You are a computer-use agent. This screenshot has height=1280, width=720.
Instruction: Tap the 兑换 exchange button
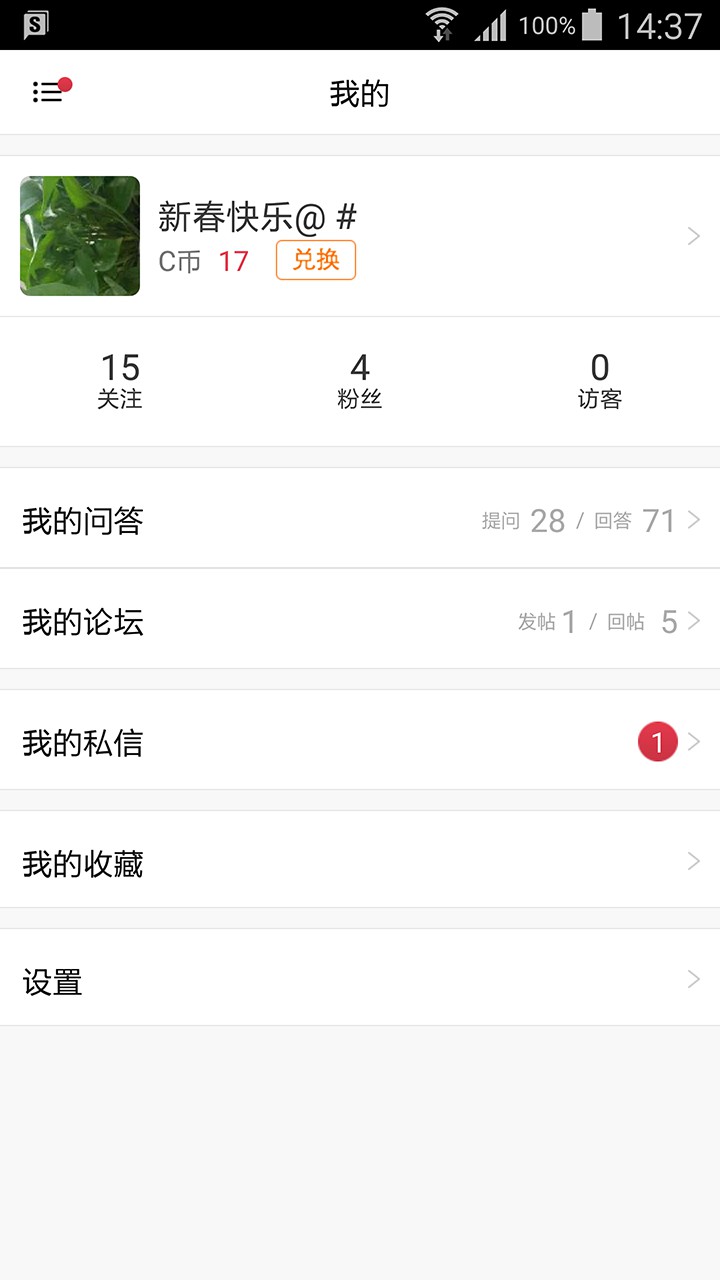click(315, 260)
